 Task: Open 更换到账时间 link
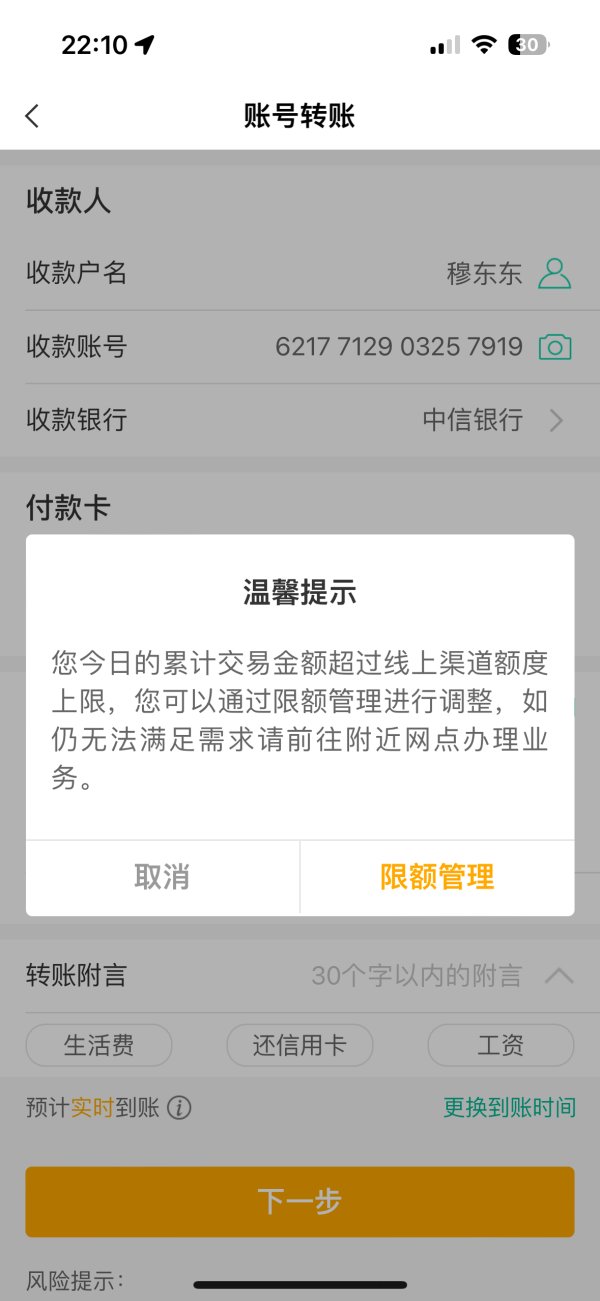509,1107
